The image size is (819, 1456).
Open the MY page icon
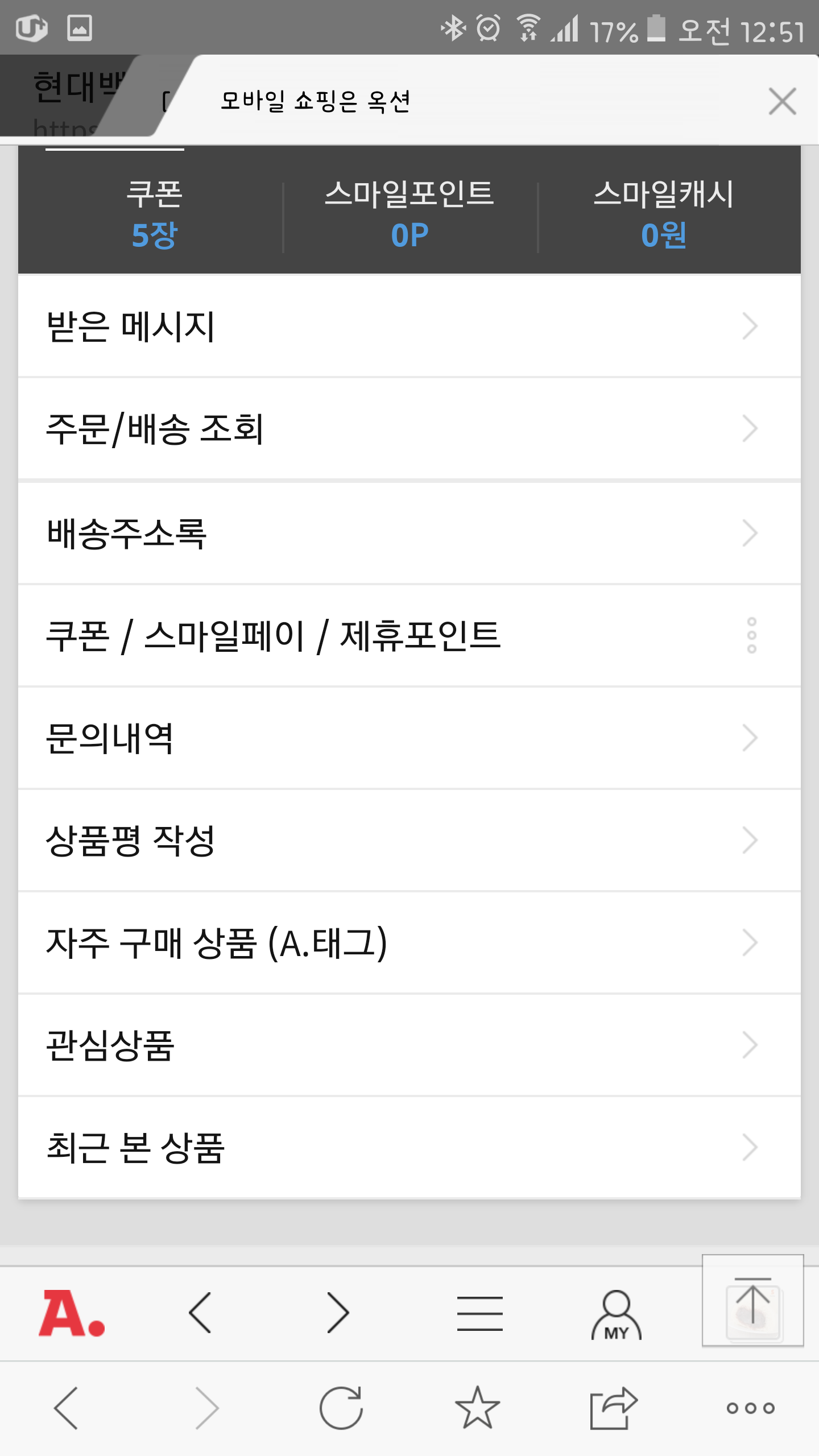click(x=616, y=1314)
